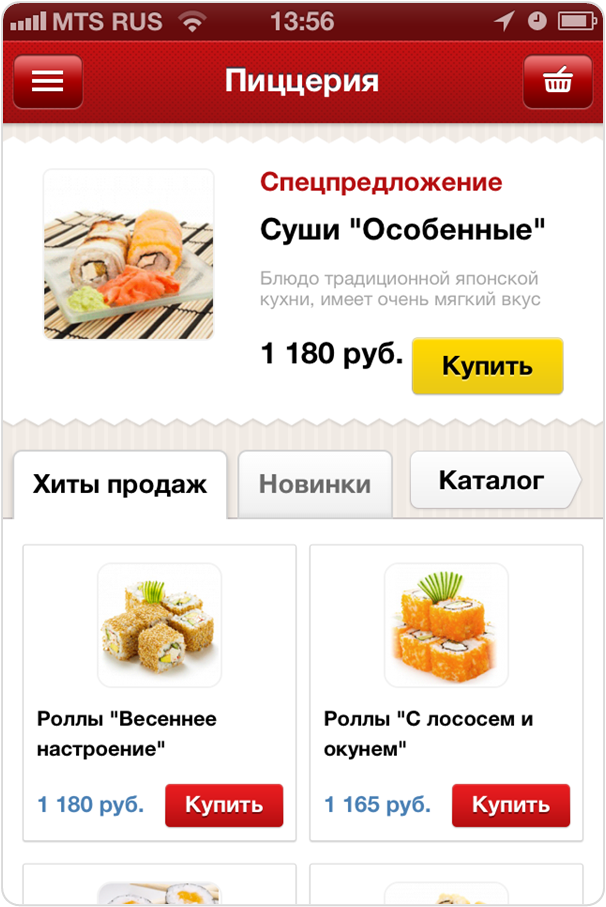Buy Роллы "Весеннее настроение"
The image size is (606, 907).
224,805
